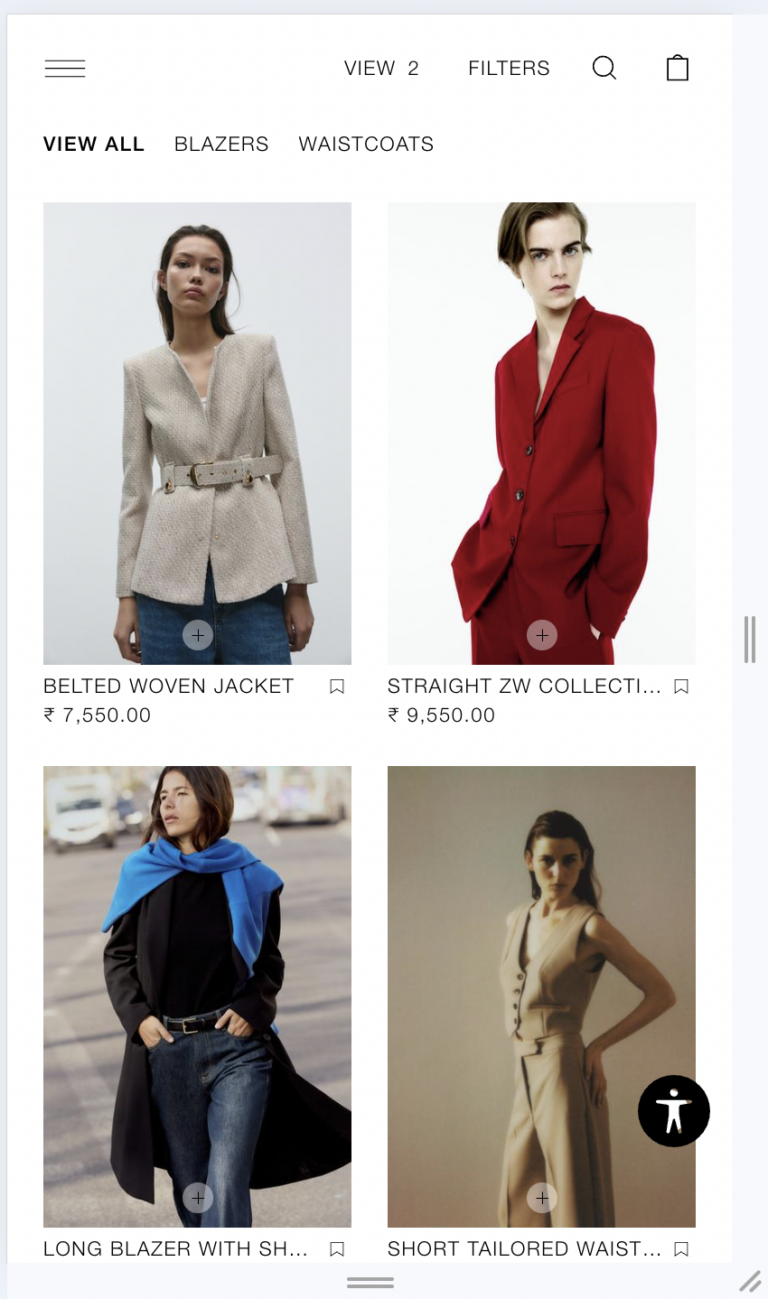Screen dimensions: 768x1299
Task: Open the search icon
Action: click(x=604, y=68)
